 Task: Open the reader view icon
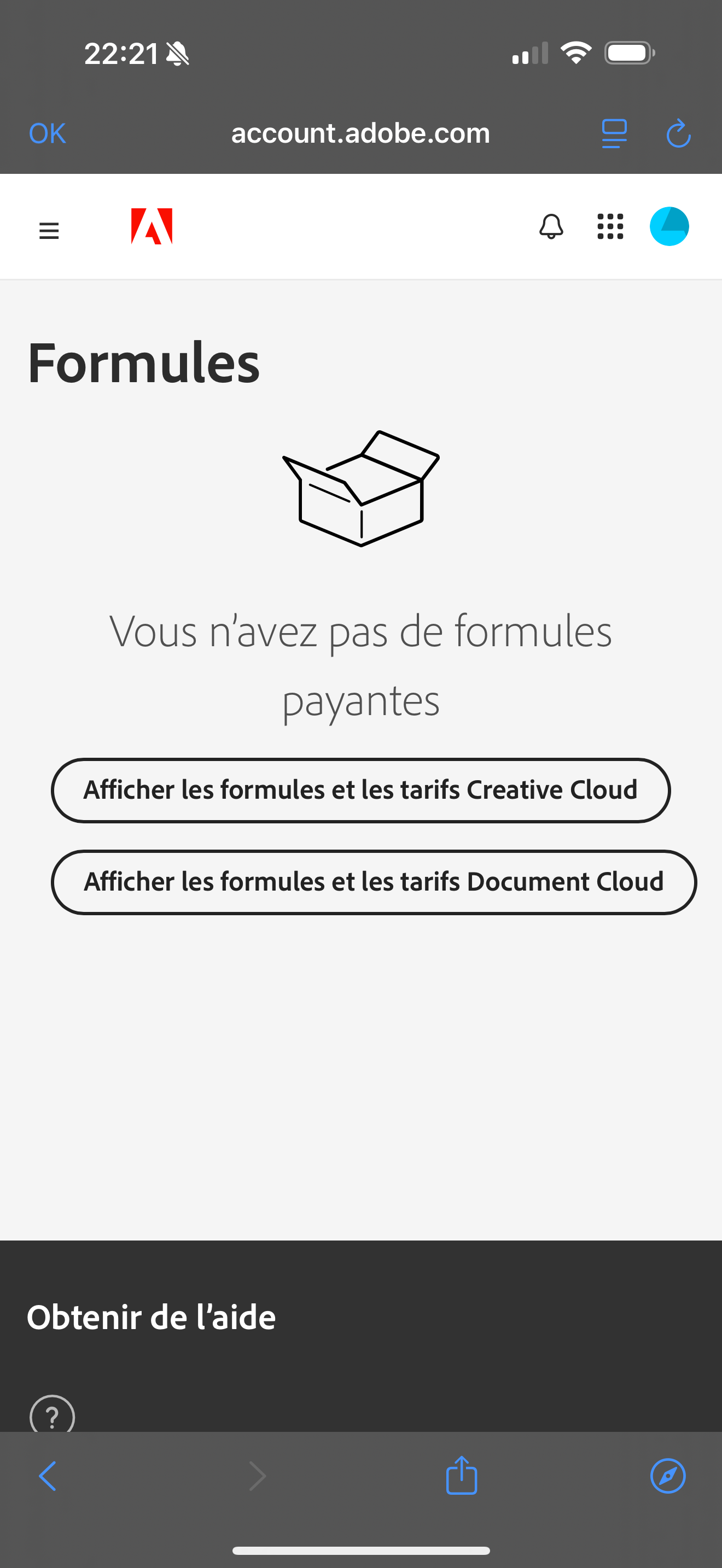(x=614, y=133)
